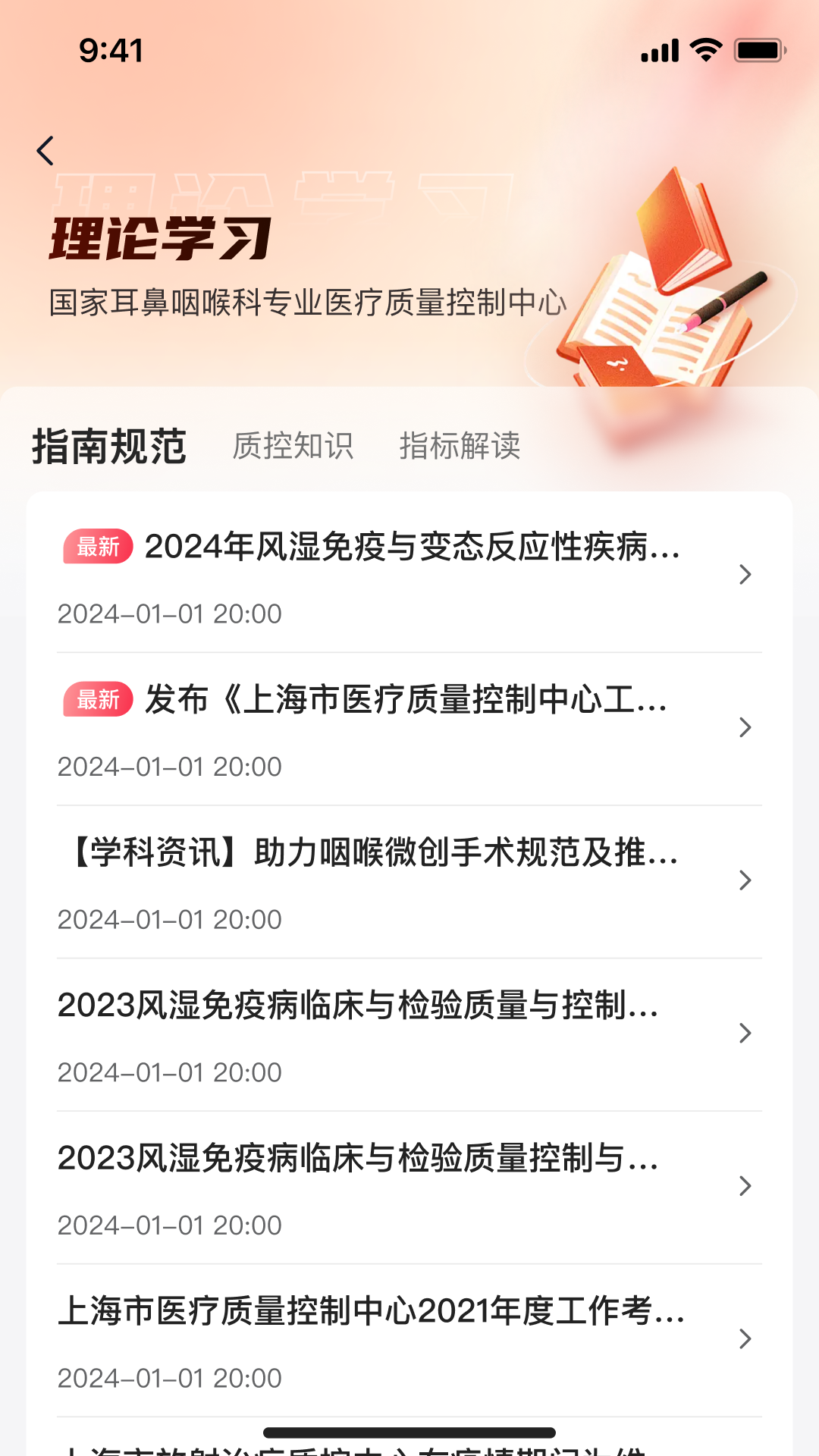Tap the Wi-Fi status icon
Screen dimensions: 819x1456
705,50
